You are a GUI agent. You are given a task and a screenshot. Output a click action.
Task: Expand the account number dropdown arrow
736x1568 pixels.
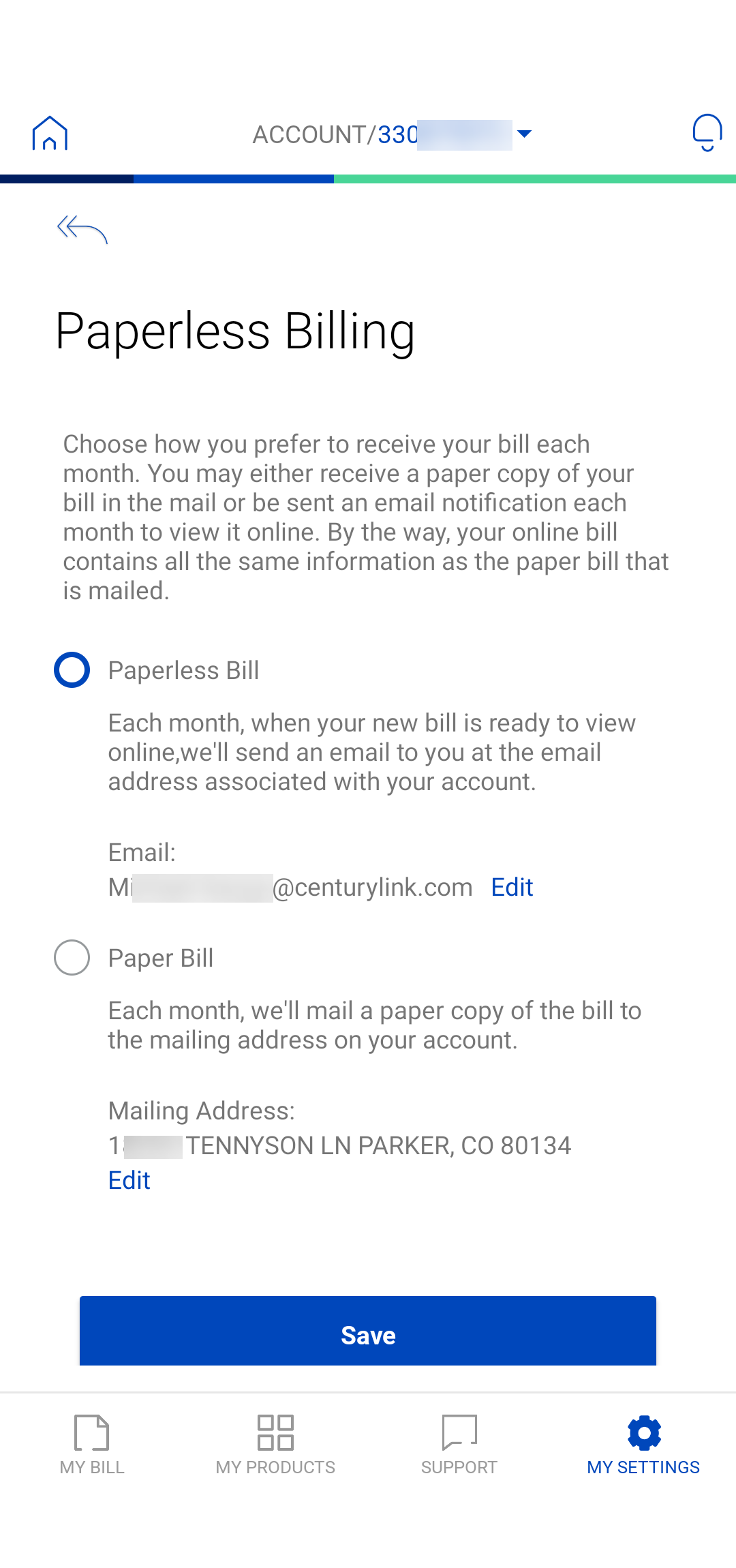tap(524, 134)
